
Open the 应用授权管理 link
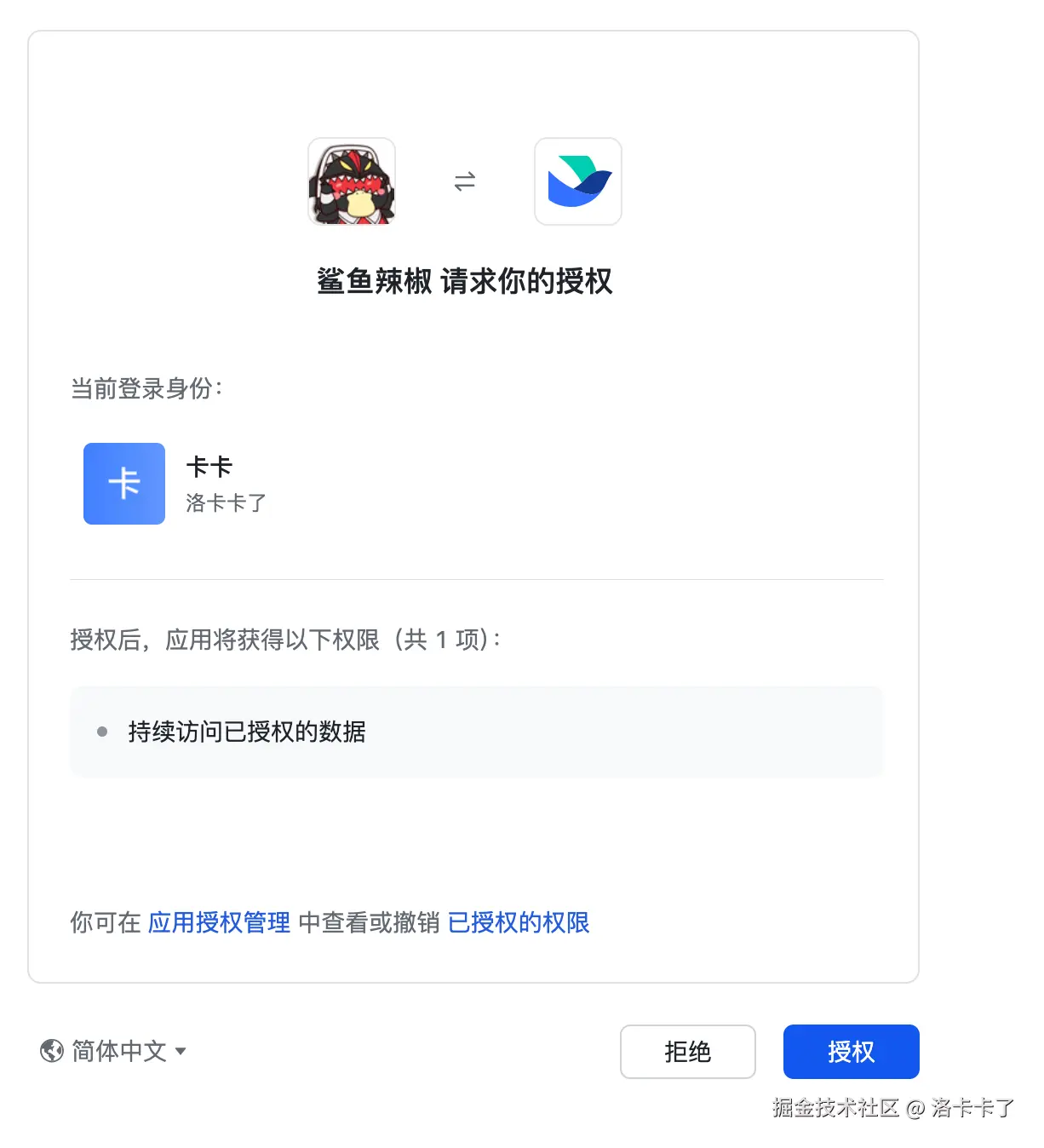click(x=219, y=922)
